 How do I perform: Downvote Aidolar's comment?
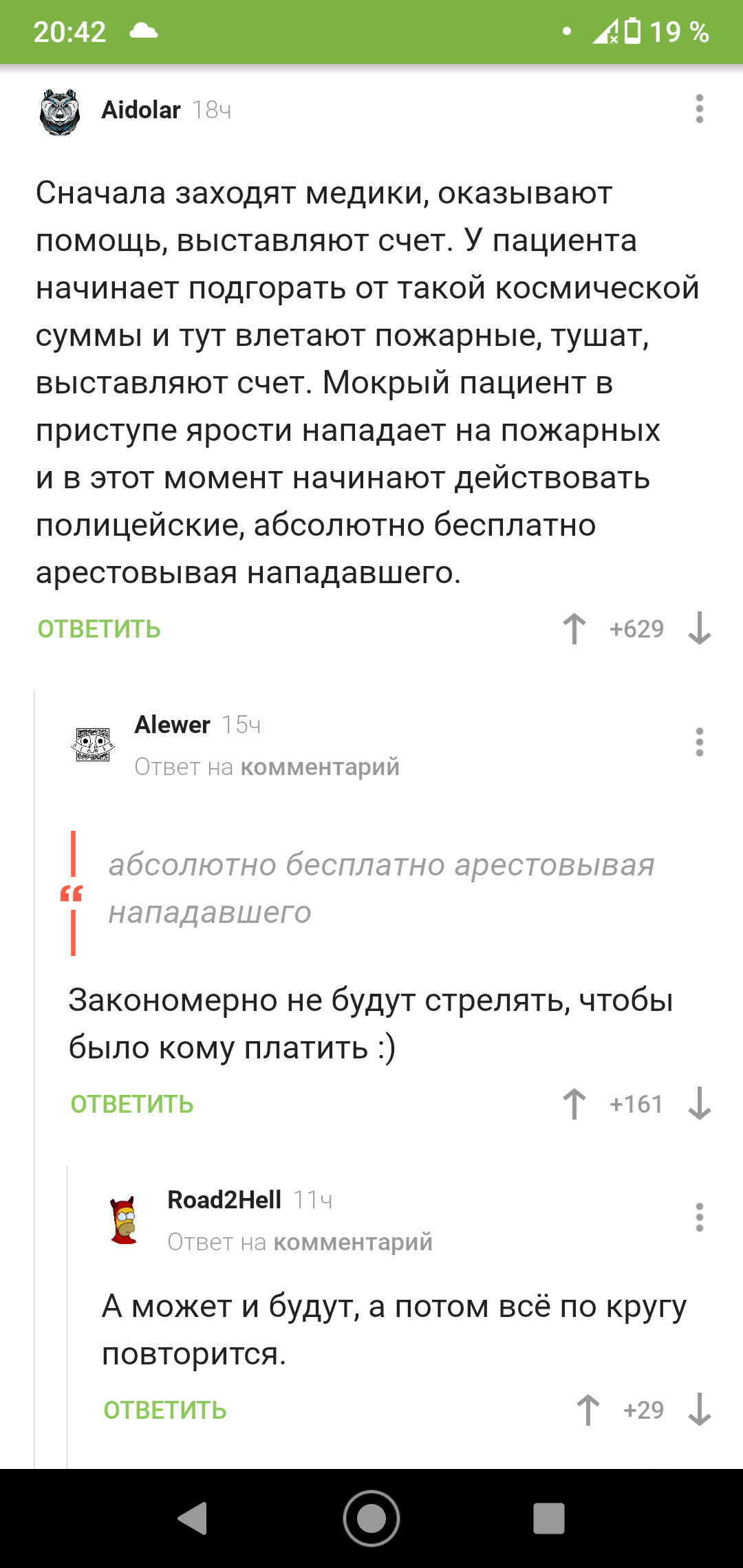[699, 629]
